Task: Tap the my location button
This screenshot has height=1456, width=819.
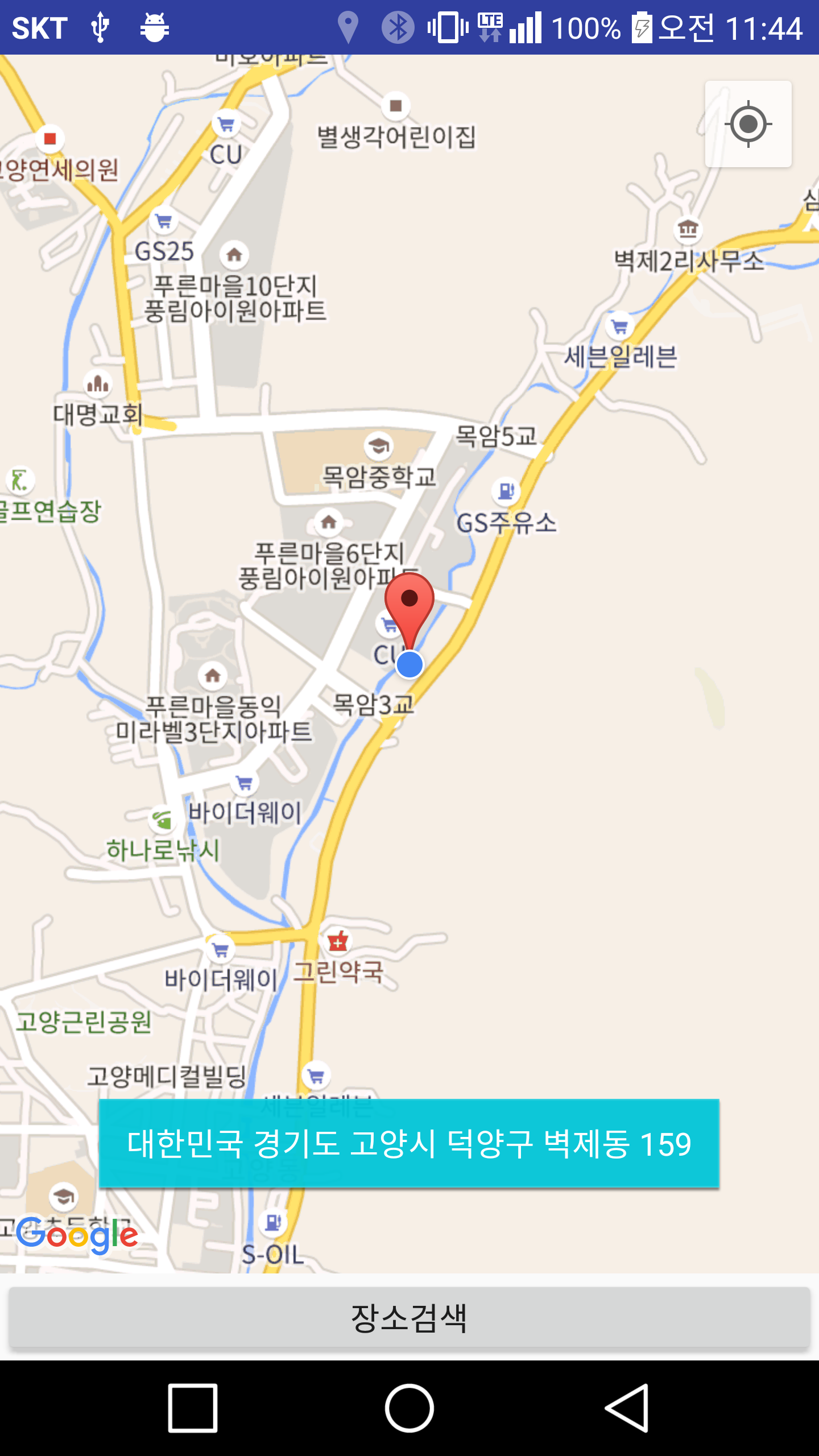Action: pos(748,124)
